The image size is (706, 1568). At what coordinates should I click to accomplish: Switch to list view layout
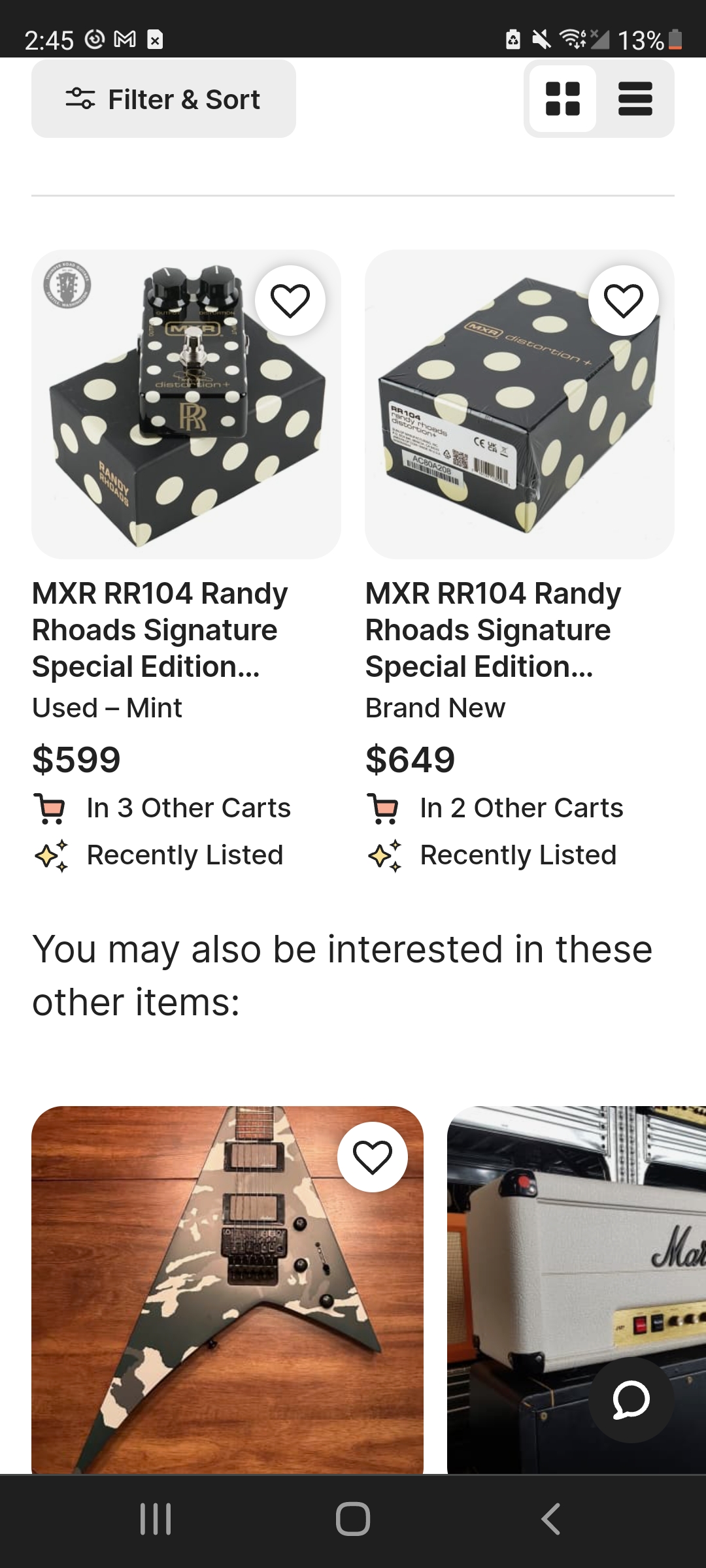635,99
